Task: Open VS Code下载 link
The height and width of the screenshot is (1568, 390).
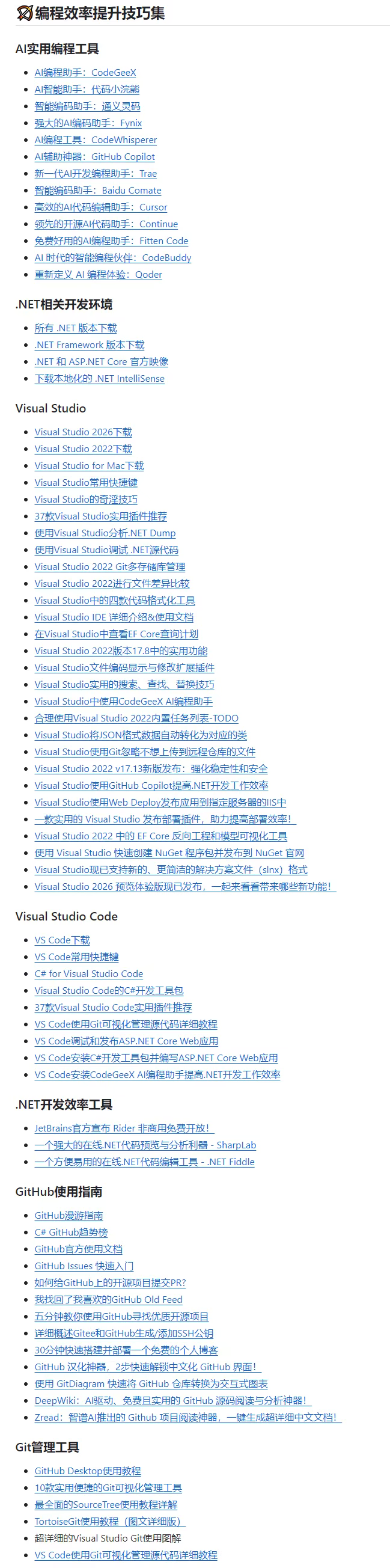Action: click(x=62, y=940)
